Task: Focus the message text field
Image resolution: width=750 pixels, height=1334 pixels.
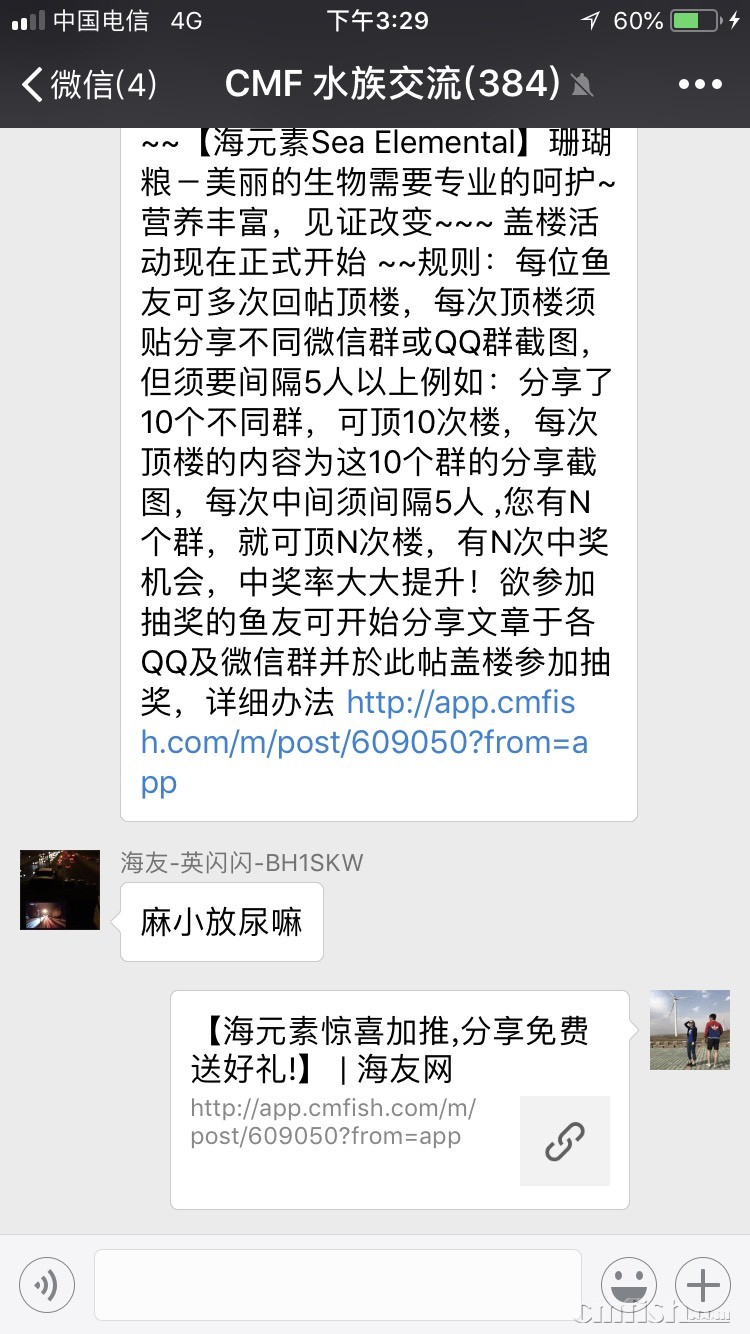Action: [337, 1284]
